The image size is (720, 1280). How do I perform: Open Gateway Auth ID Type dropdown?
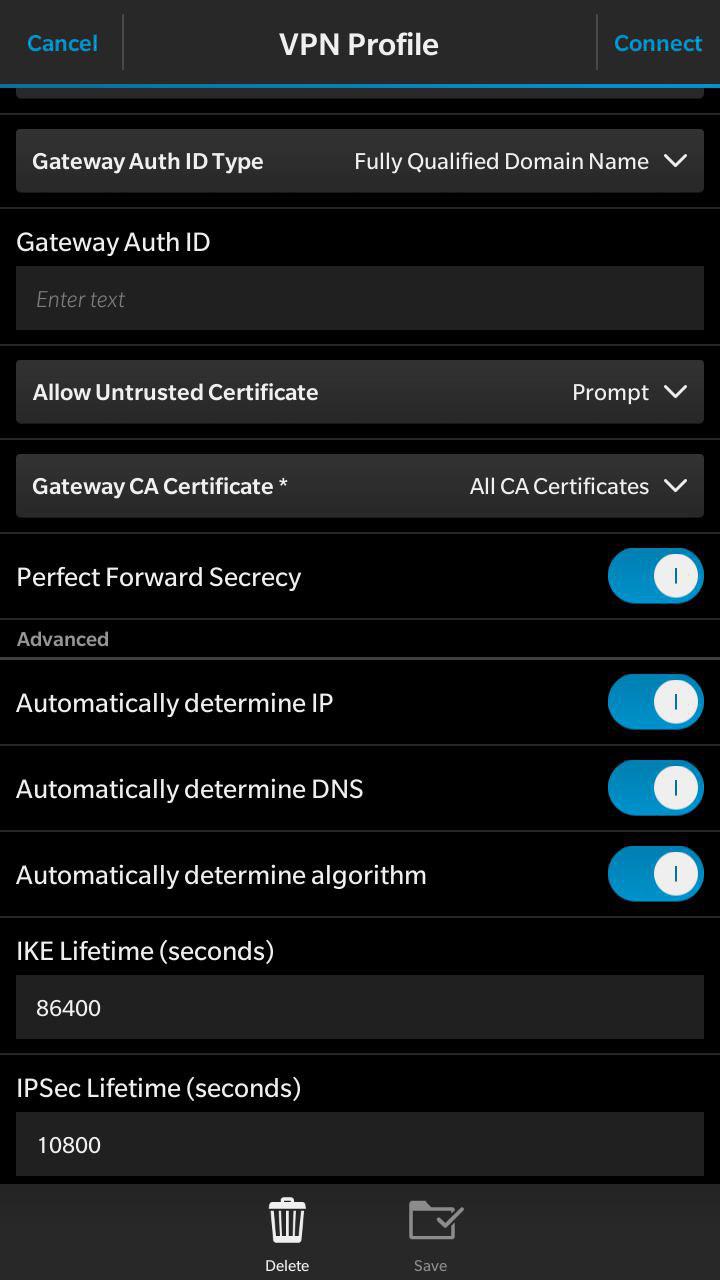pos(360,161)
